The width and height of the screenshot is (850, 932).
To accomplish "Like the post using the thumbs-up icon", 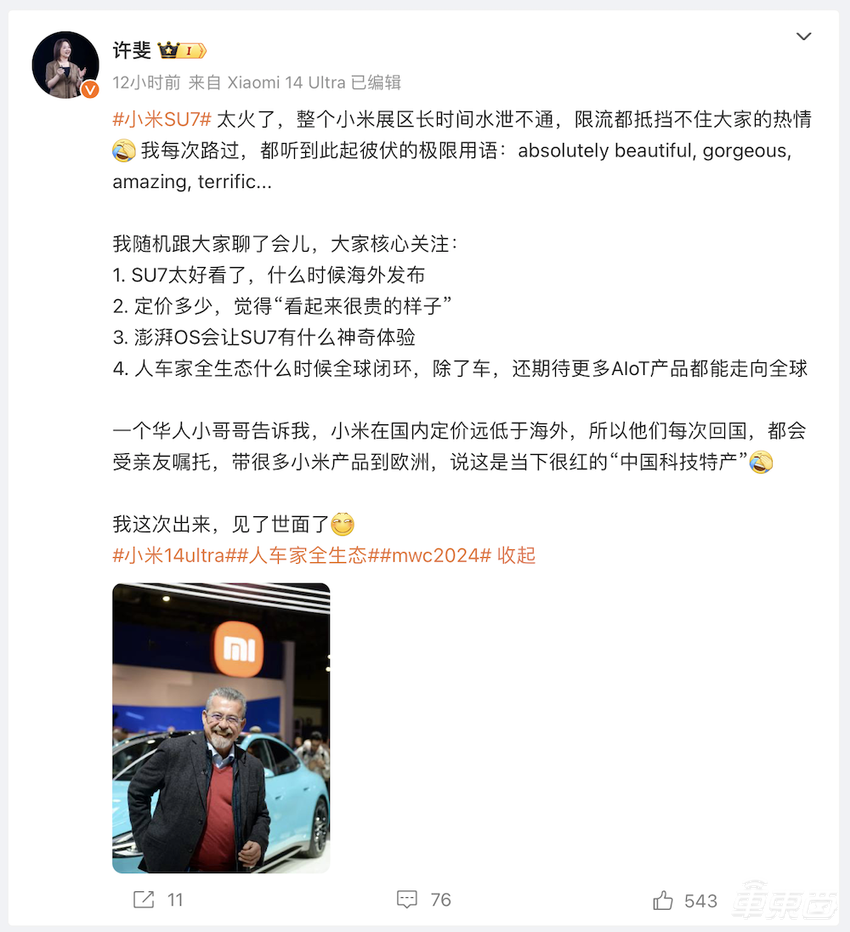I will point(662,900).
